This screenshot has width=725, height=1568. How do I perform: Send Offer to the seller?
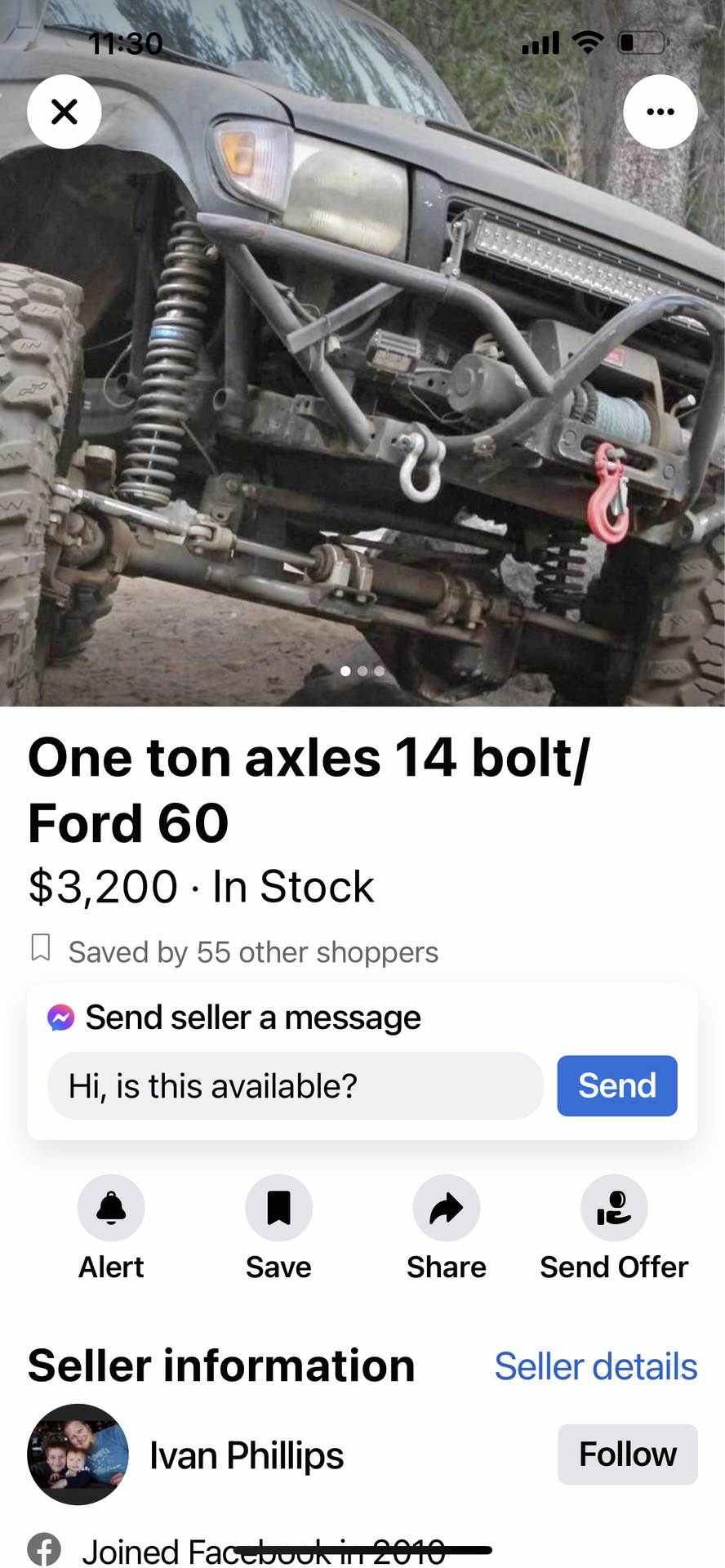(614, 1208)
